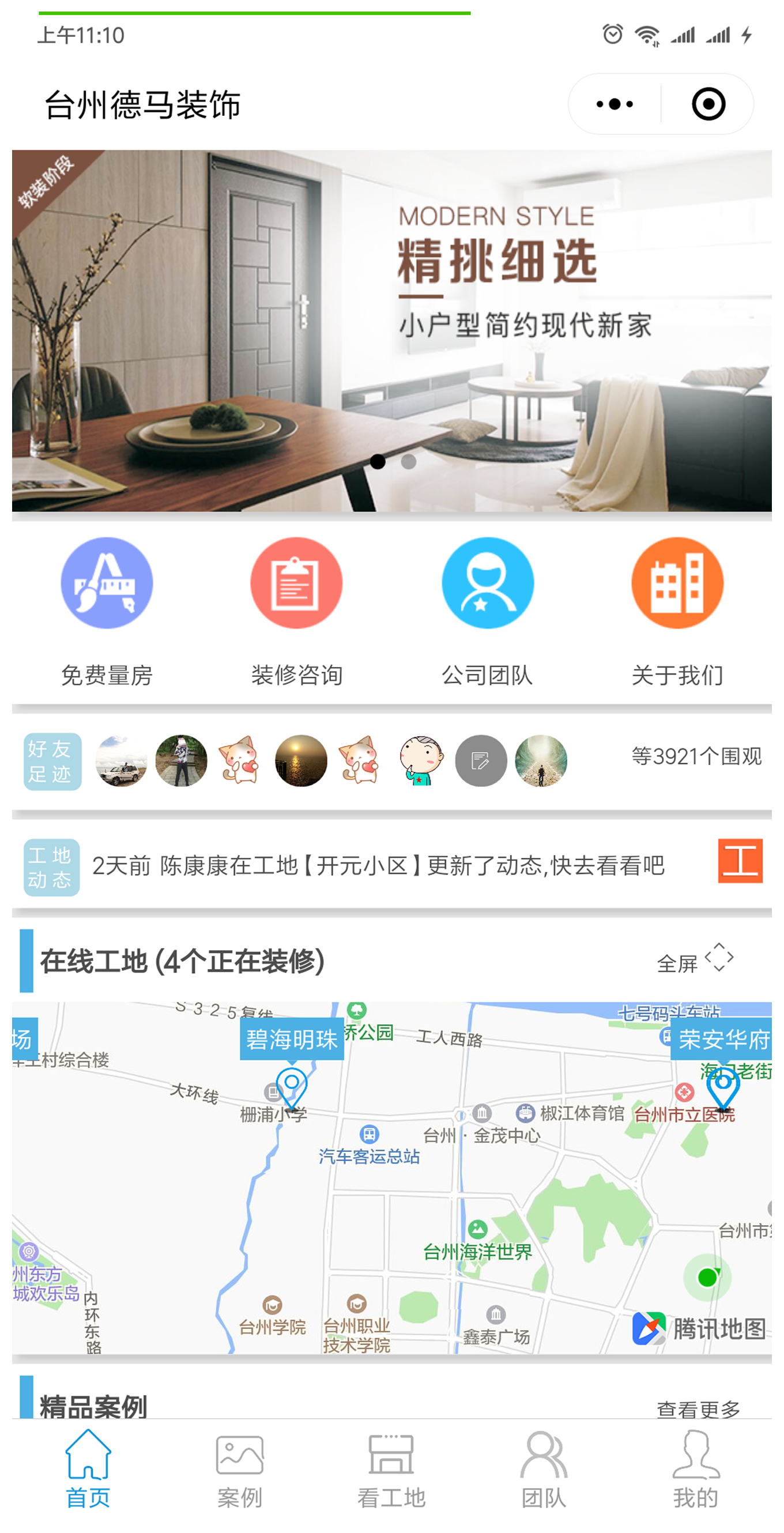784x1533 pixels.
Task: Open 装修咨询 consultation
Action: point(296,611)
